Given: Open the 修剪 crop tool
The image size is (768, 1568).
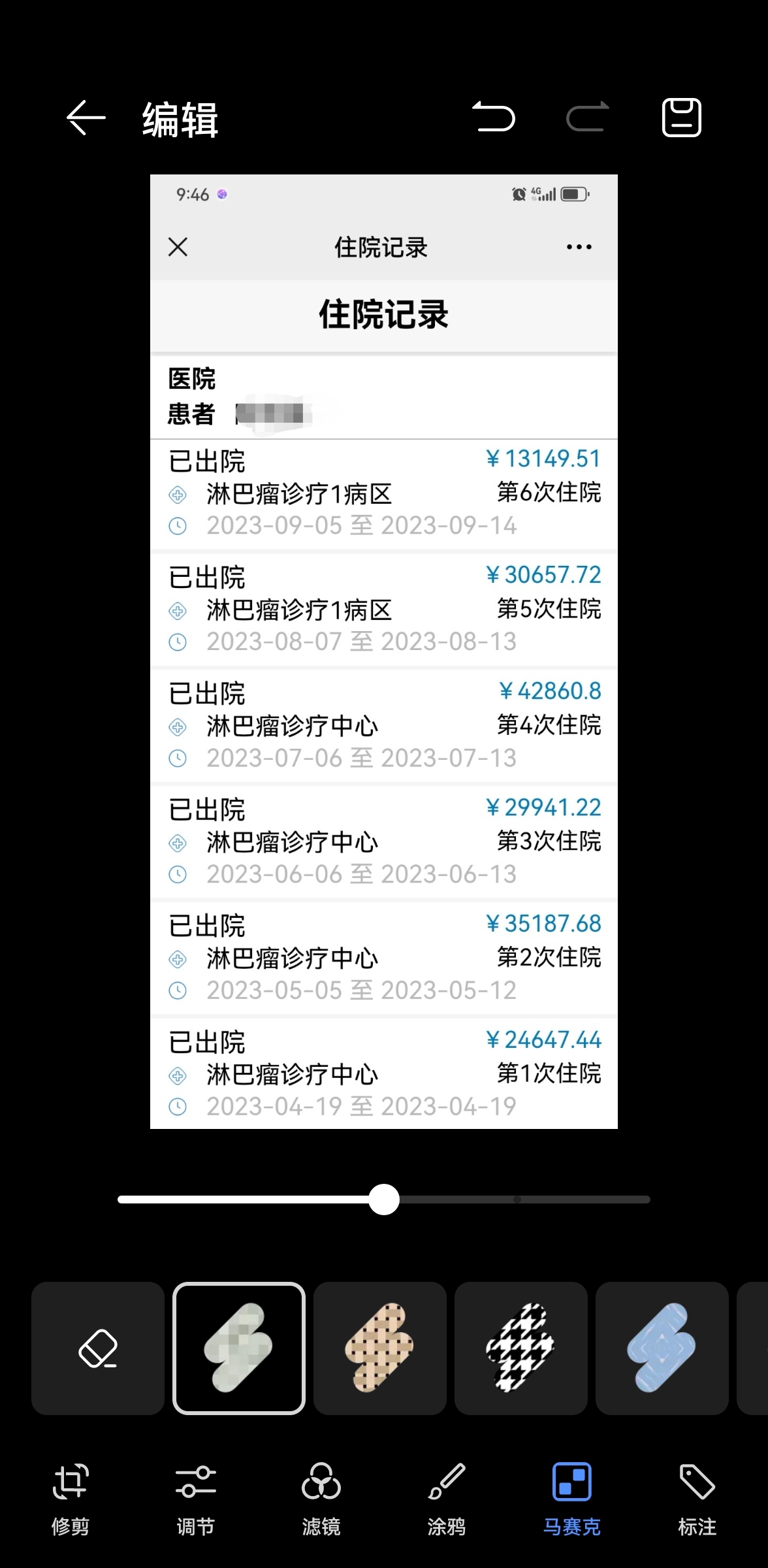Looking at the screenshot, I should coord(71,1496).
